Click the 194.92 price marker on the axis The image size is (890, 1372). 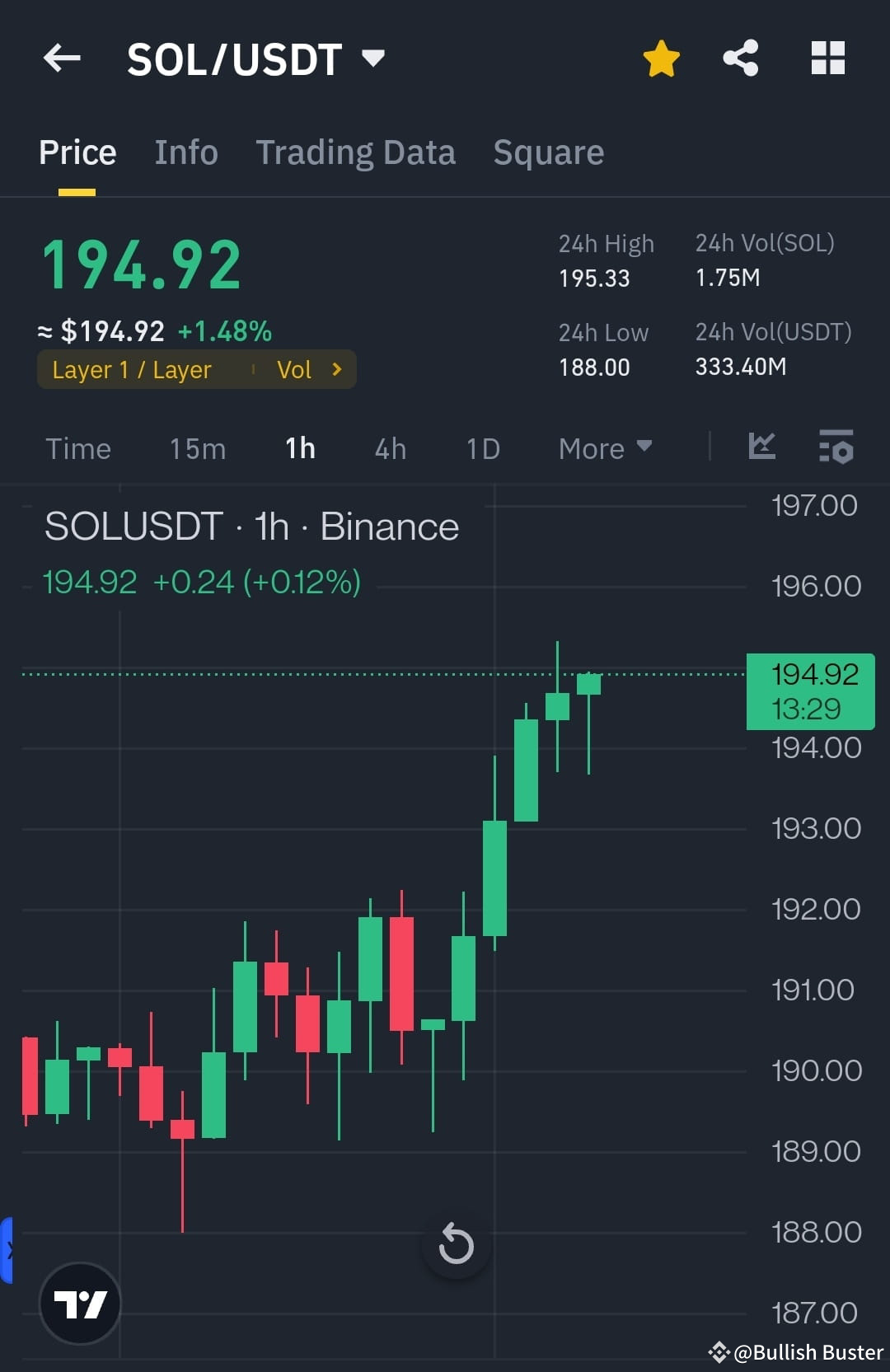click(x=810, y=691)
